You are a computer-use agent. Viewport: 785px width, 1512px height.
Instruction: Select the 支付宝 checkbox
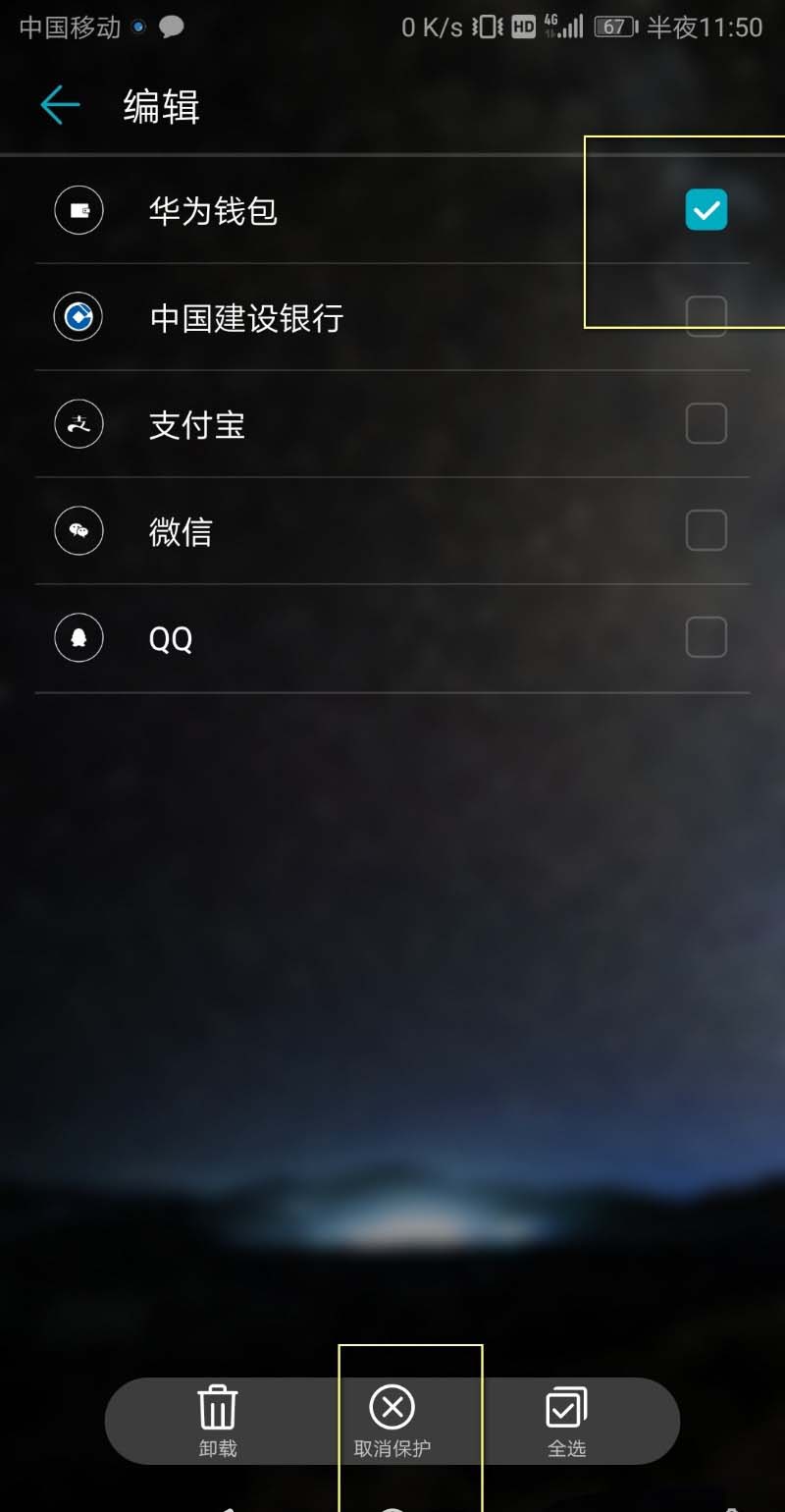(706, 423)
